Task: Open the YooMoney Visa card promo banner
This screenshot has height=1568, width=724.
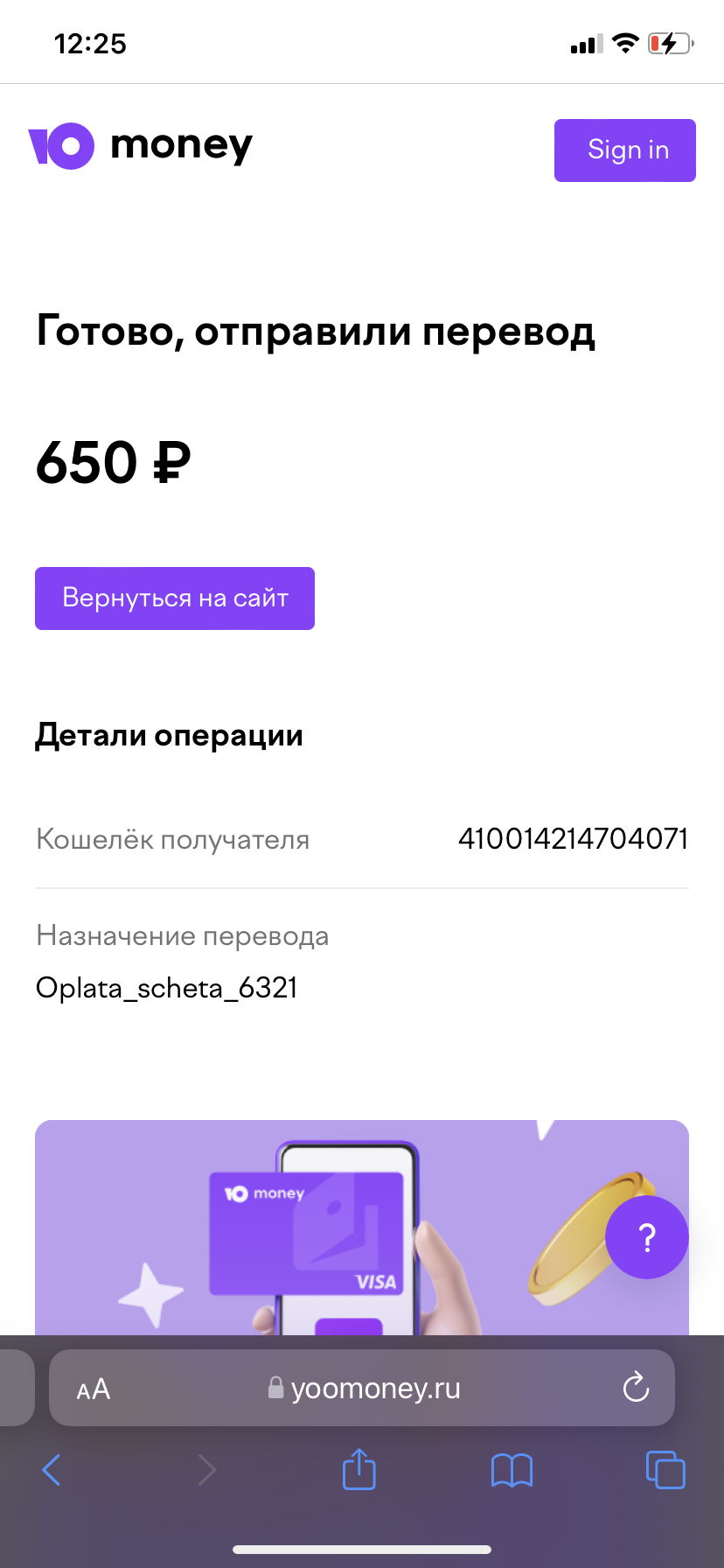Action: point(362,1227)
